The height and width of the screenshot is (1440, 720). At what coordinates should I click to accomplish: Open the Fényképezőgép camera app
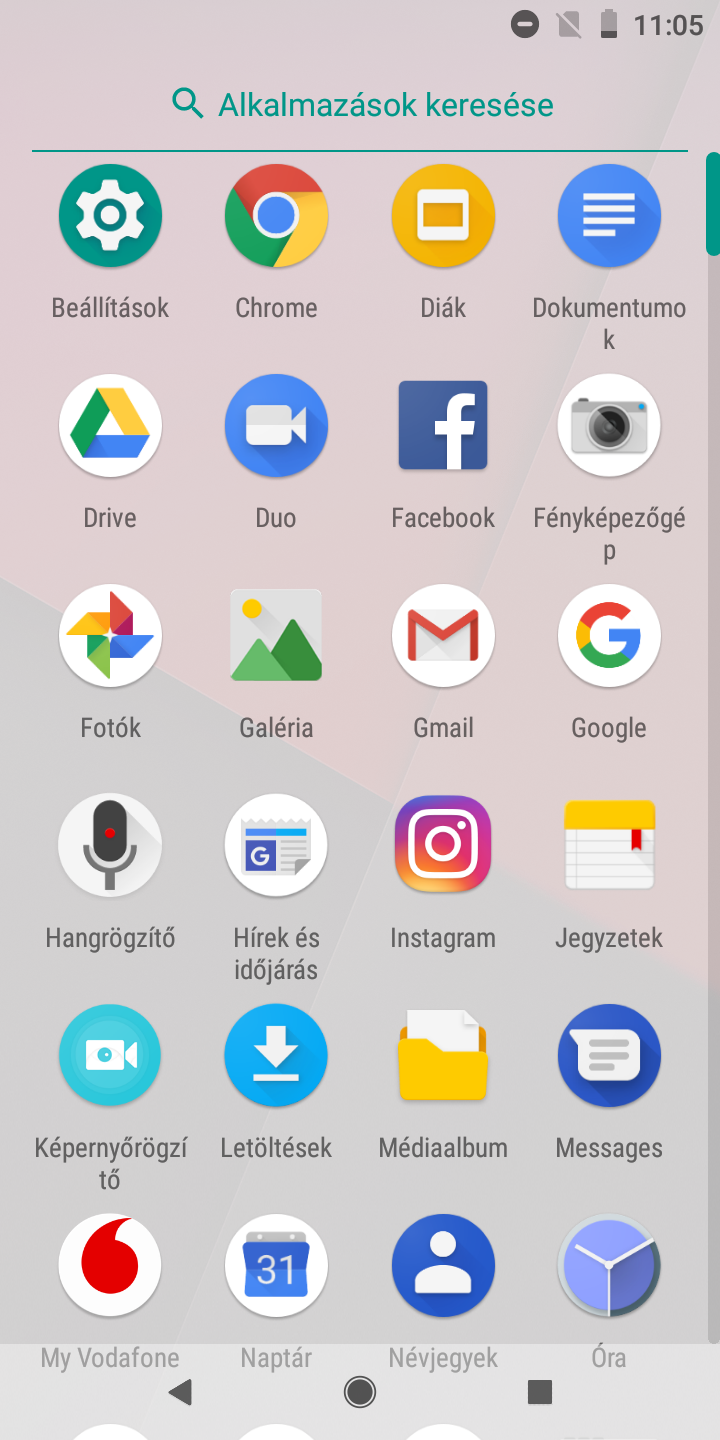click(x=609, y=426)
